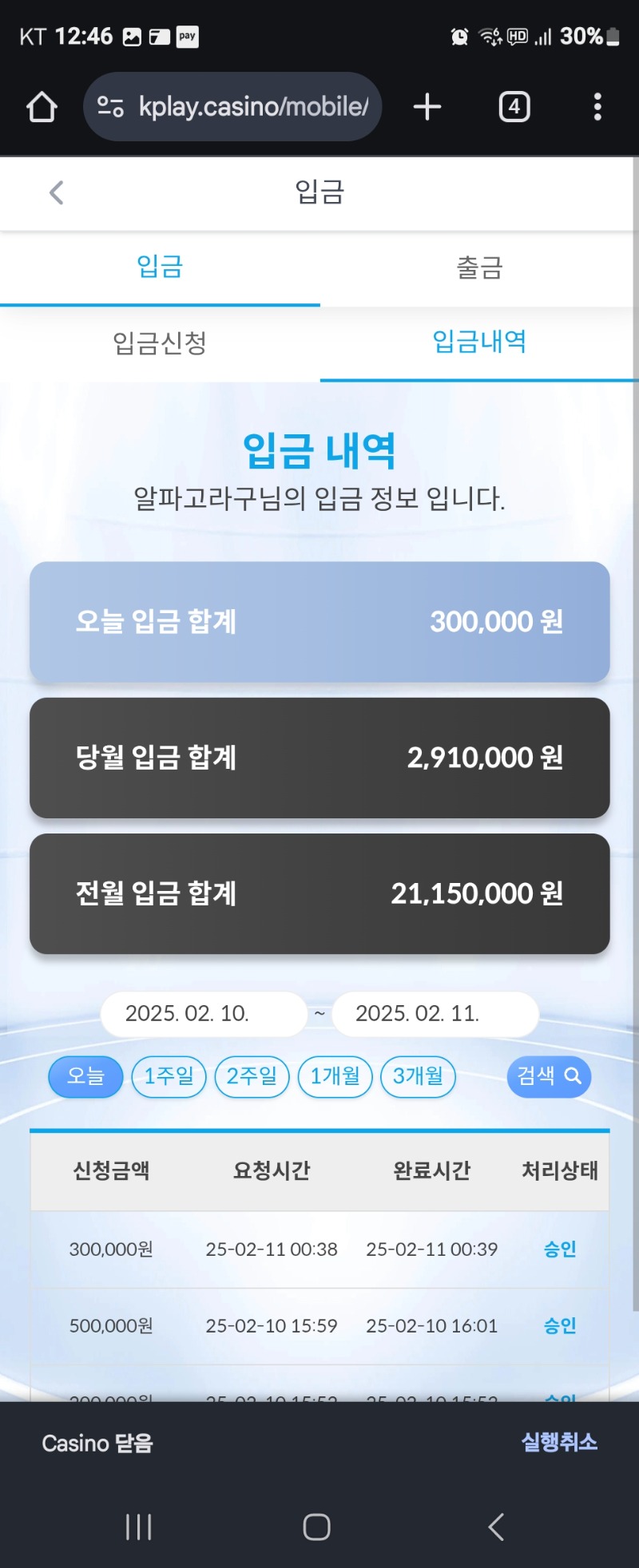Add a new browser tab
The width and height of the screenshot is (639, 1568).
[427, 107]
